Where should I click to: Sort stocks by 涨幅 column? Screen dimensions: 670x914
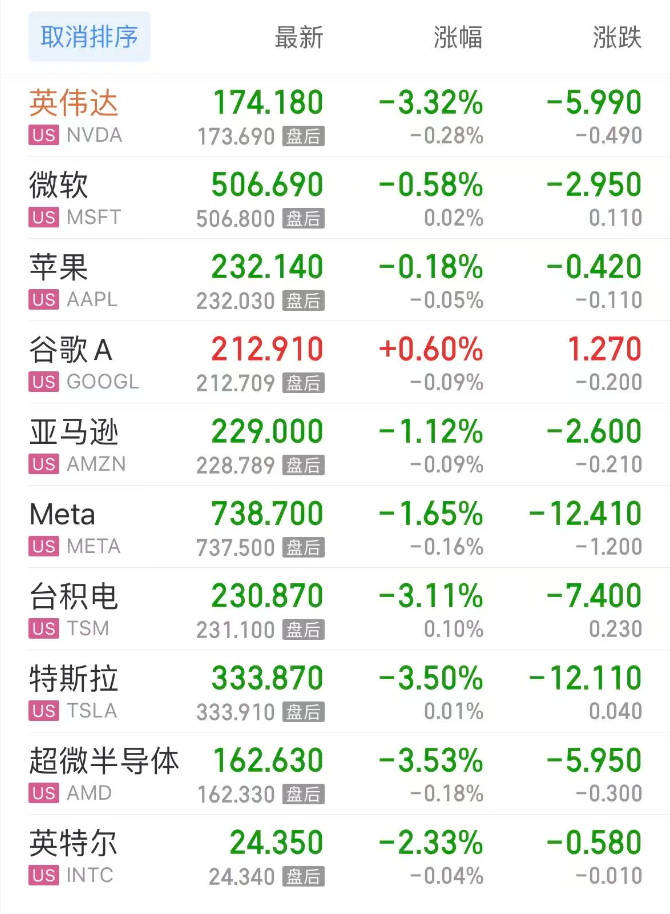click(x=458, y=38)
